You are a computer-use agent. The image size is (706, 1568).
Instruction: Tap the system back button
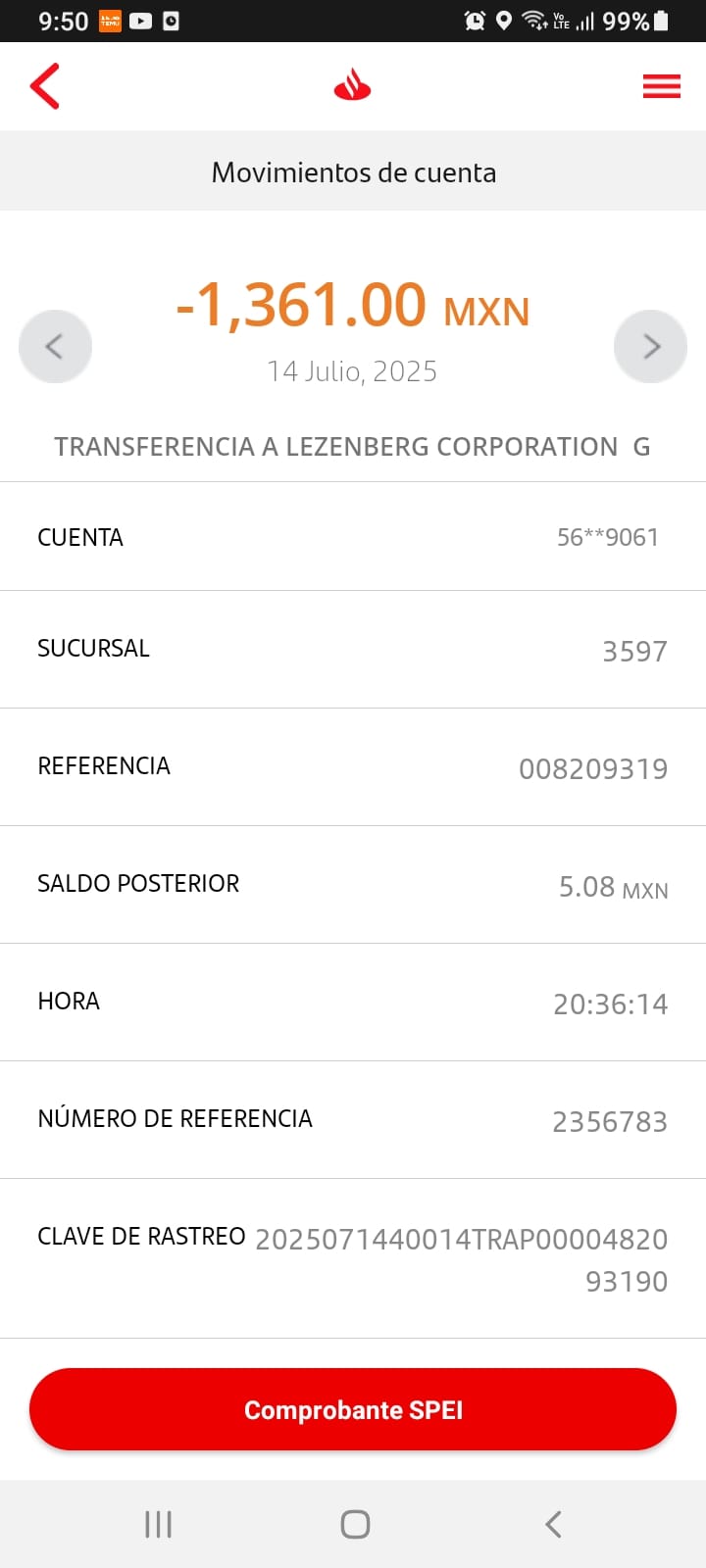[x=553, y=1524]
